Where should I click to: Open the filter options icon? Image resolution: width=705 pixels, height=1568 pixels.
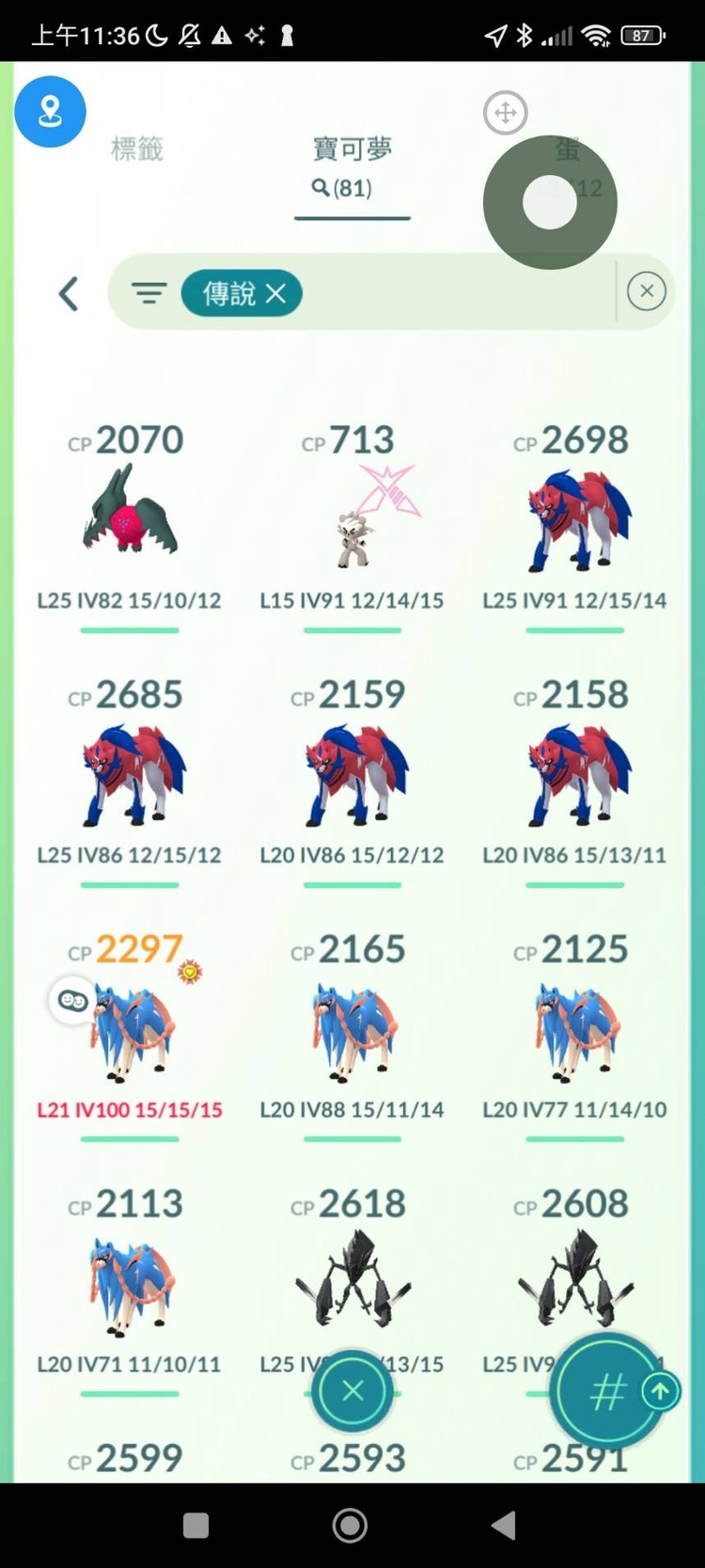(149, 293)
